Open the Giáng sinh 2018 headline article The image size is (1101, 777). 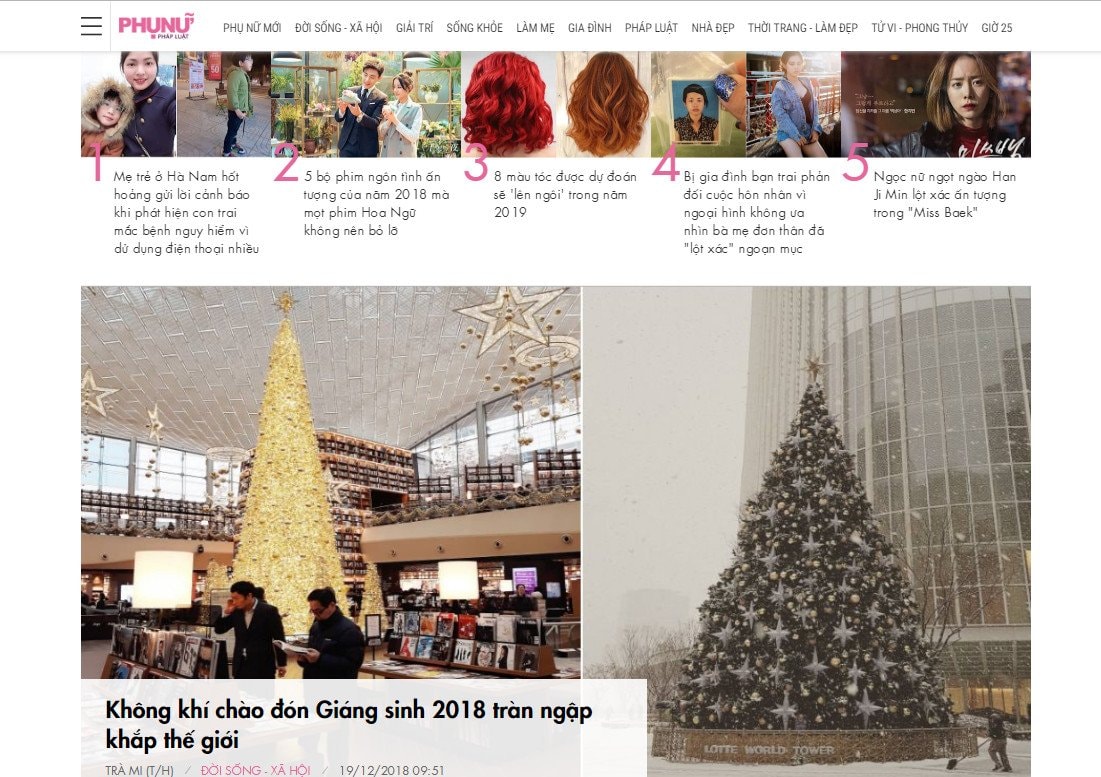pos(349,726)
